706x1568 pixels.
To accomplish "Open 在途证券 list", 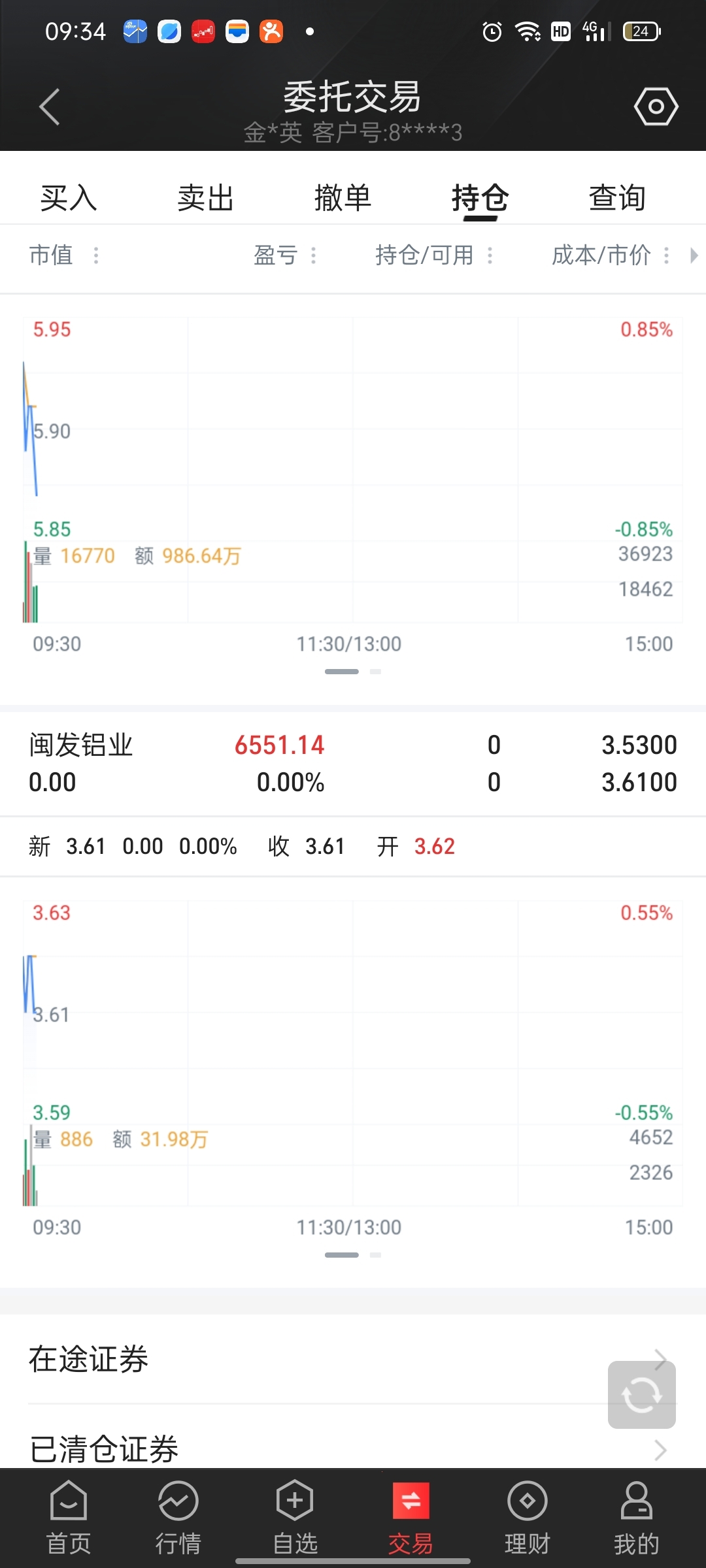I will pos(353,1359).
